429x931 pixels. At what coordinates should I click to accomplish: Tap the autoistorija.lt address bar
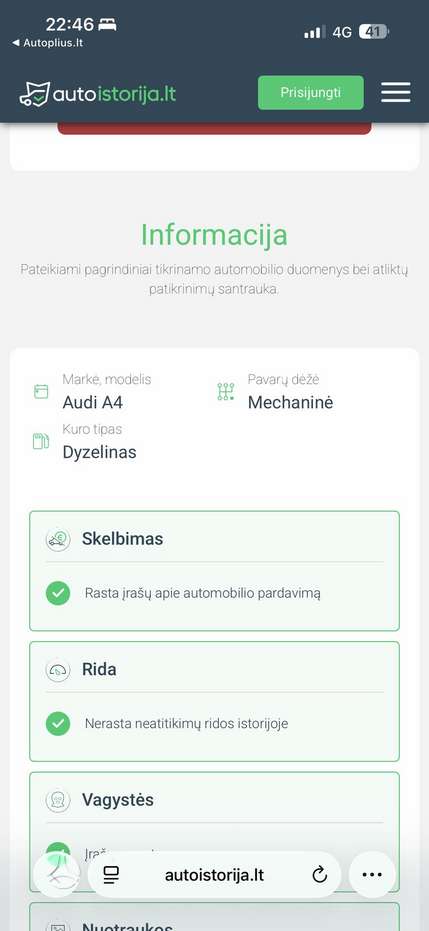click(x=214, y=875)
